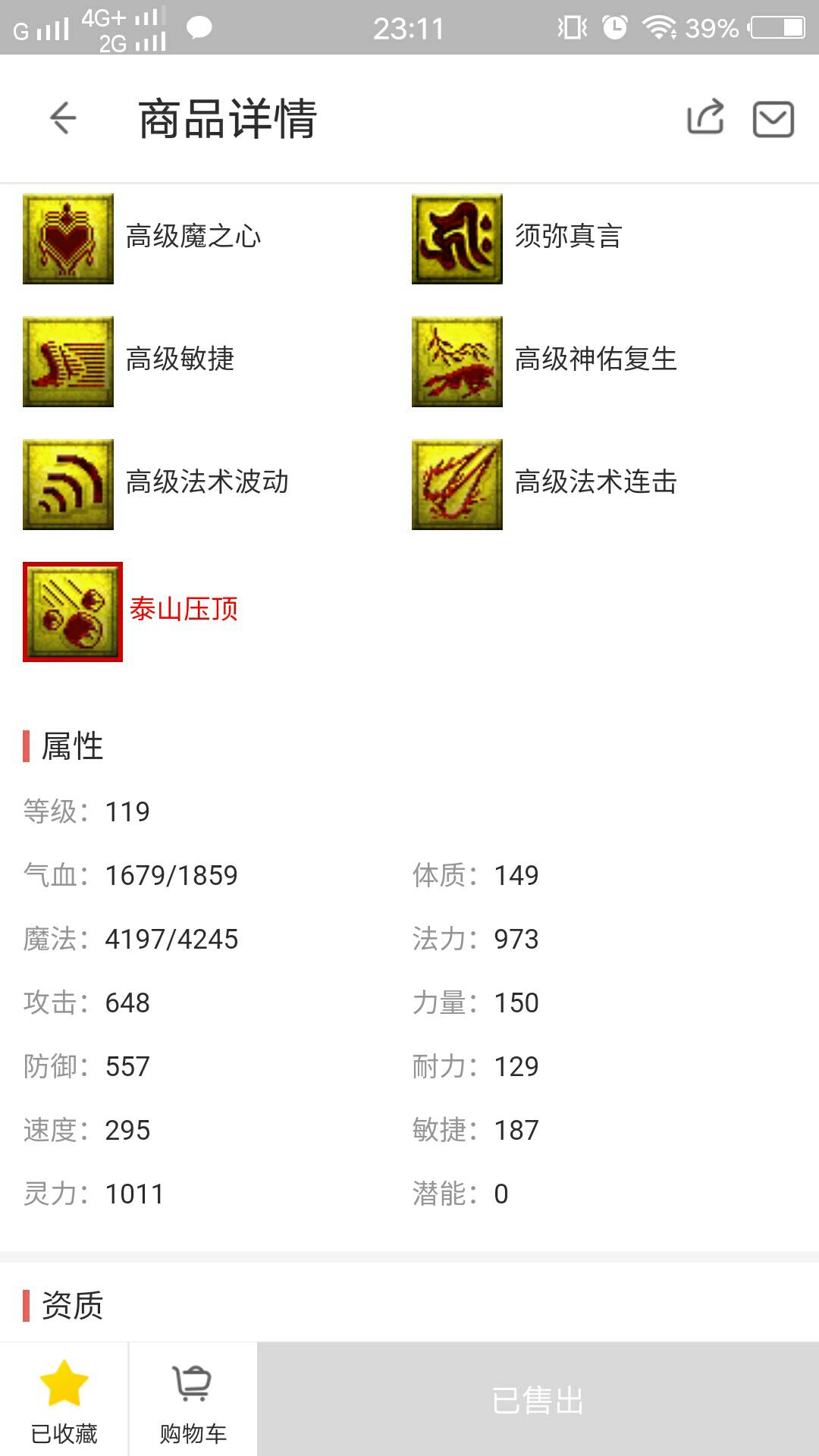Screen dimensions: 819x1456
Task: Share this product listing
Action: 705,118
